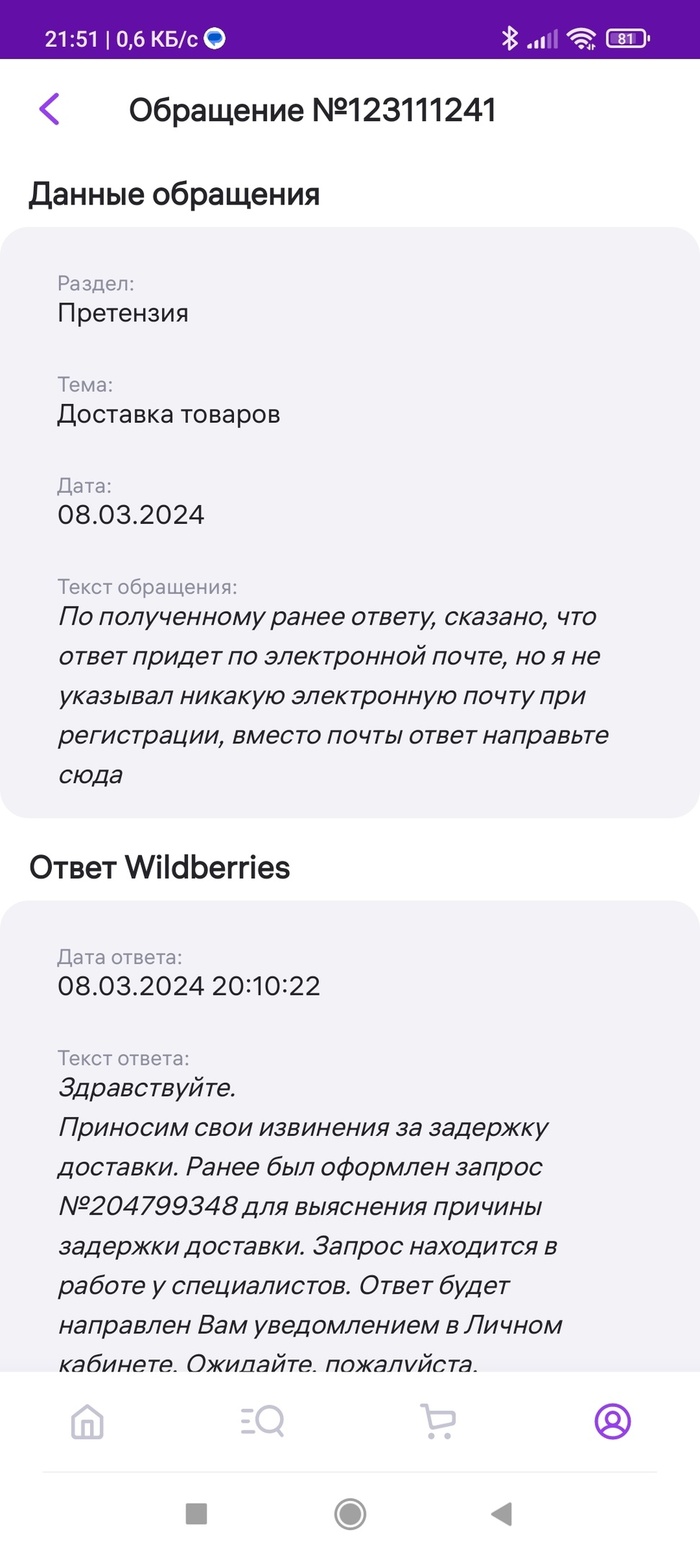700x1556 pixels.
Task: Go back from the Обращение screen
Action: (x=49, y=109)
